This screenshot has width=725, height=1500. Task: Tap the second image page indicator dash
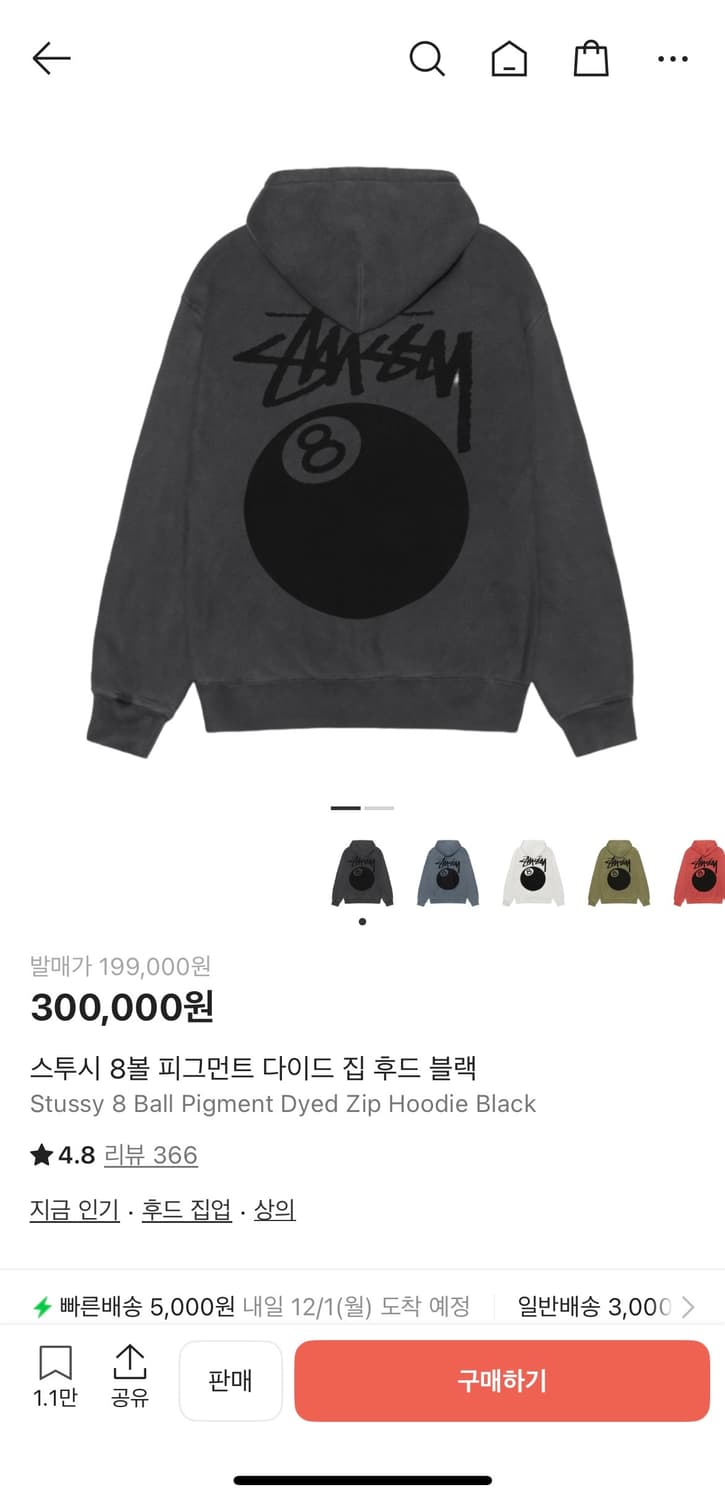(378, 807)
